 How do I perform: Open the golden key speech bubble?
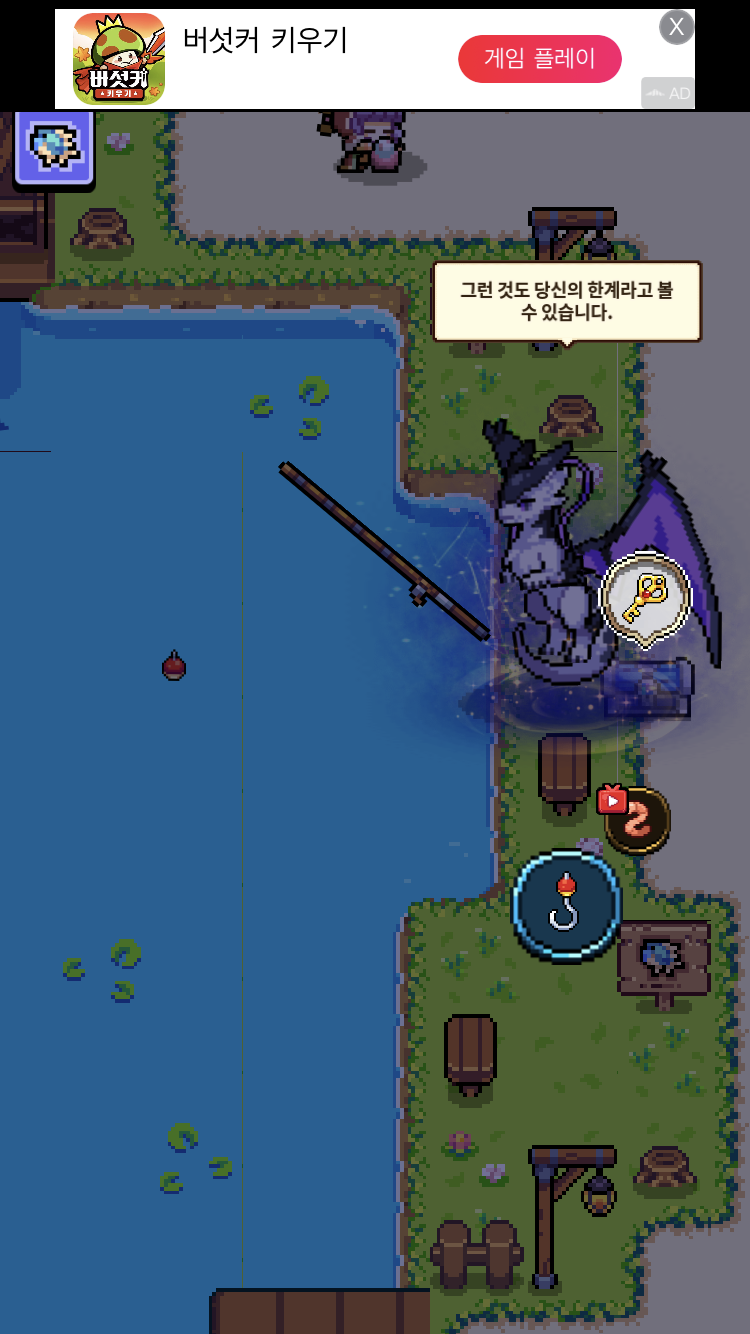tap(646, 599)
